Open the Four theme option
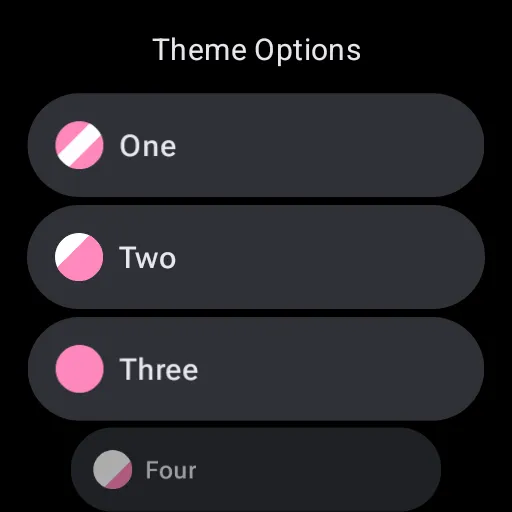512x512 pixels. pos(256,470)
